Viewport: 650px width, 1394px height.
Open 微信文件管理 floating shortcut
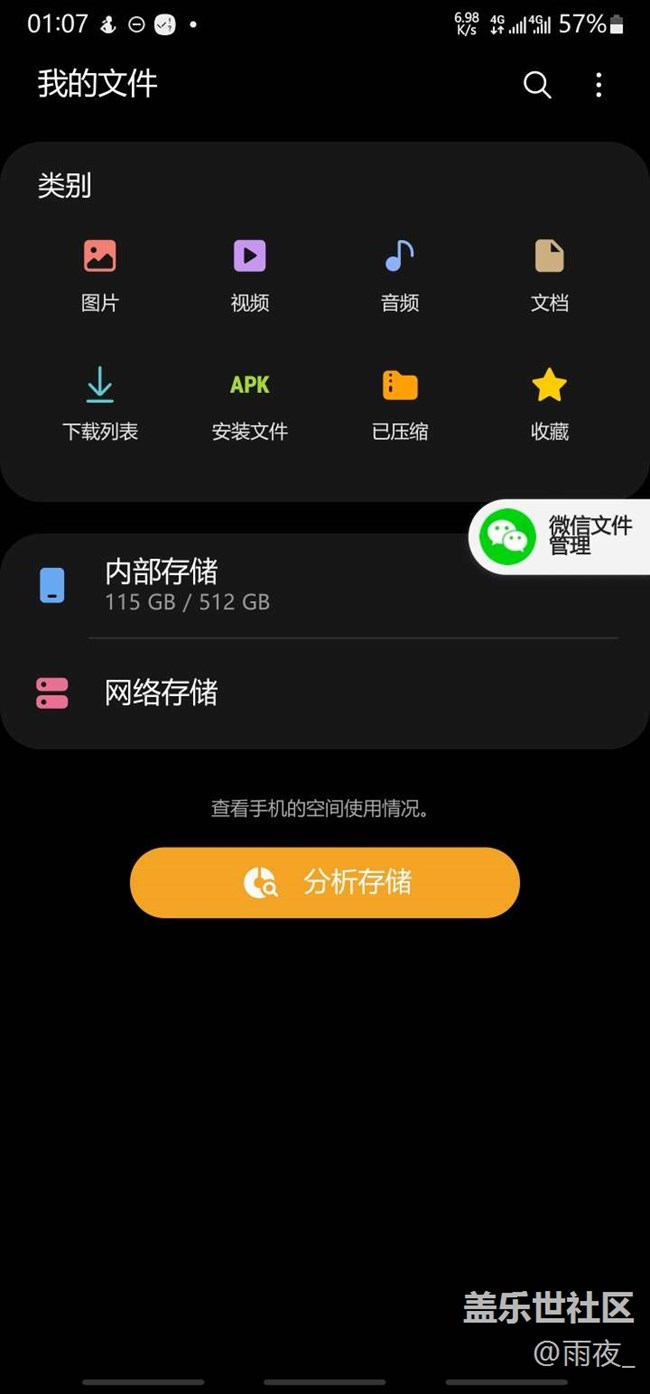coord(559,536)
